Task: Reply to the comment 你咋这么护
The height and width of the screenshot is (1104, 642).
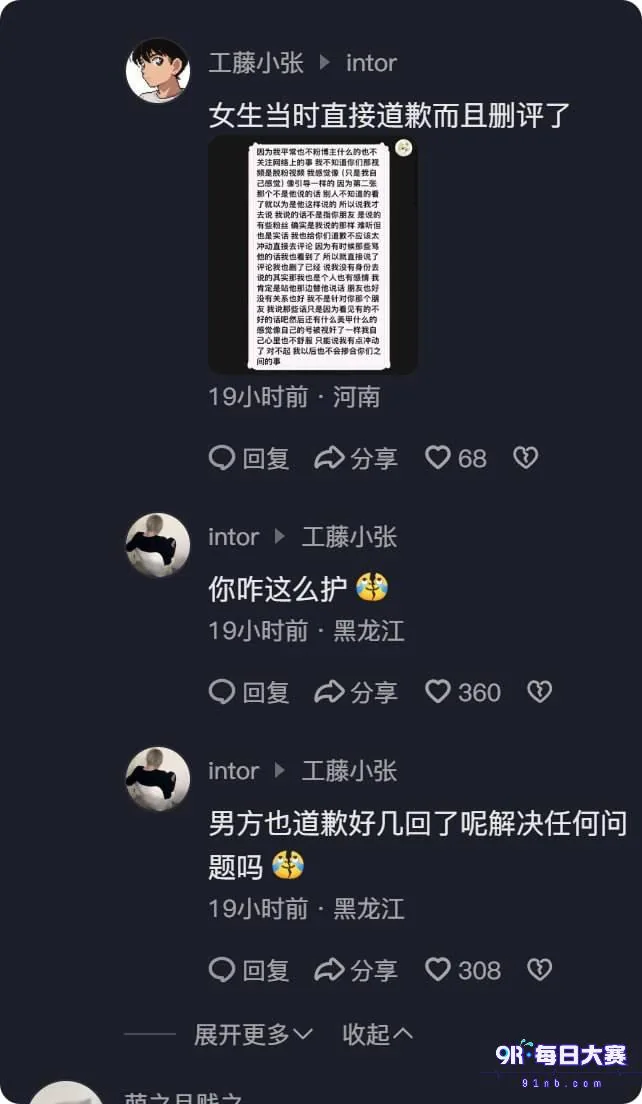Action: [249, 692]
